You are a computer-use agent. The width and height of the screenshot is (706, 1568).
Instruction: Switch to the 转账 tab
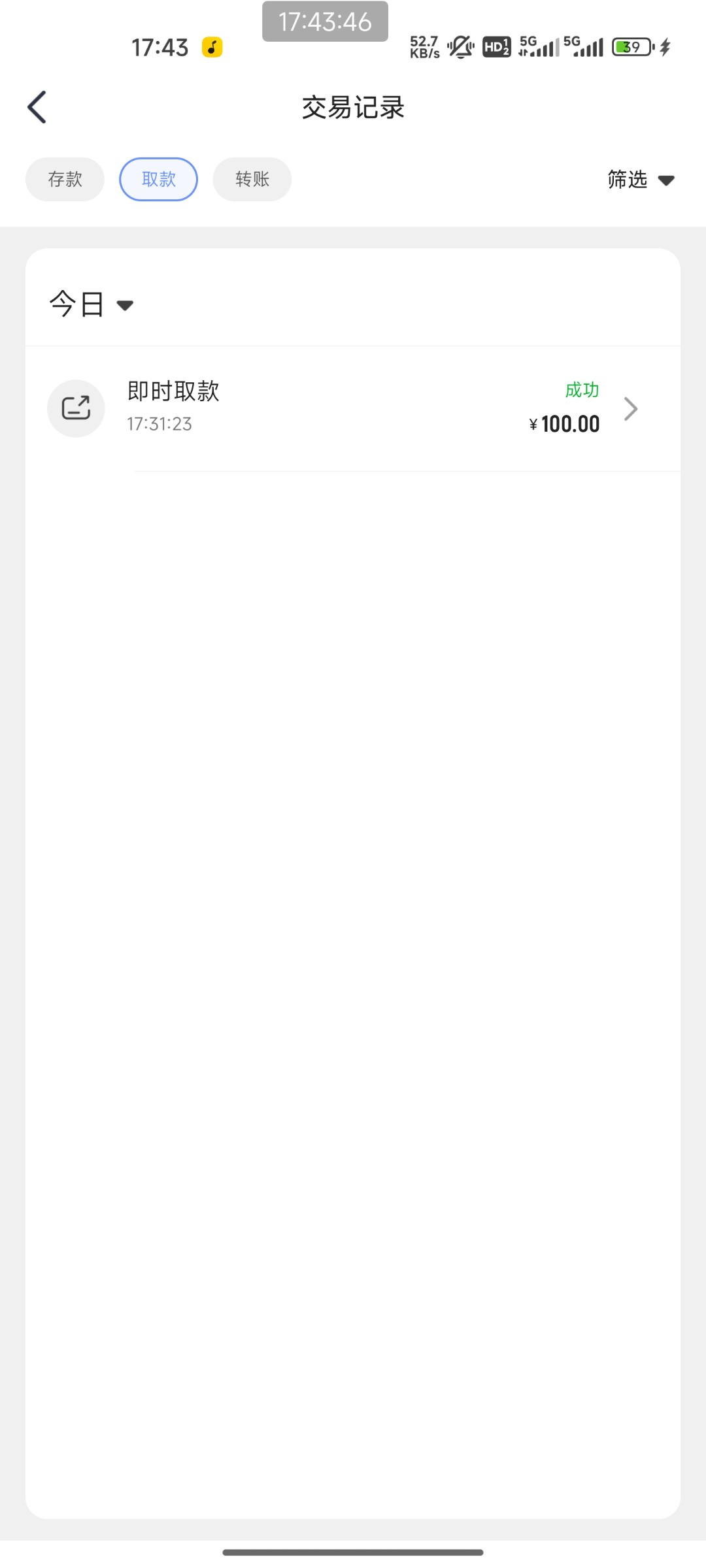252,179
